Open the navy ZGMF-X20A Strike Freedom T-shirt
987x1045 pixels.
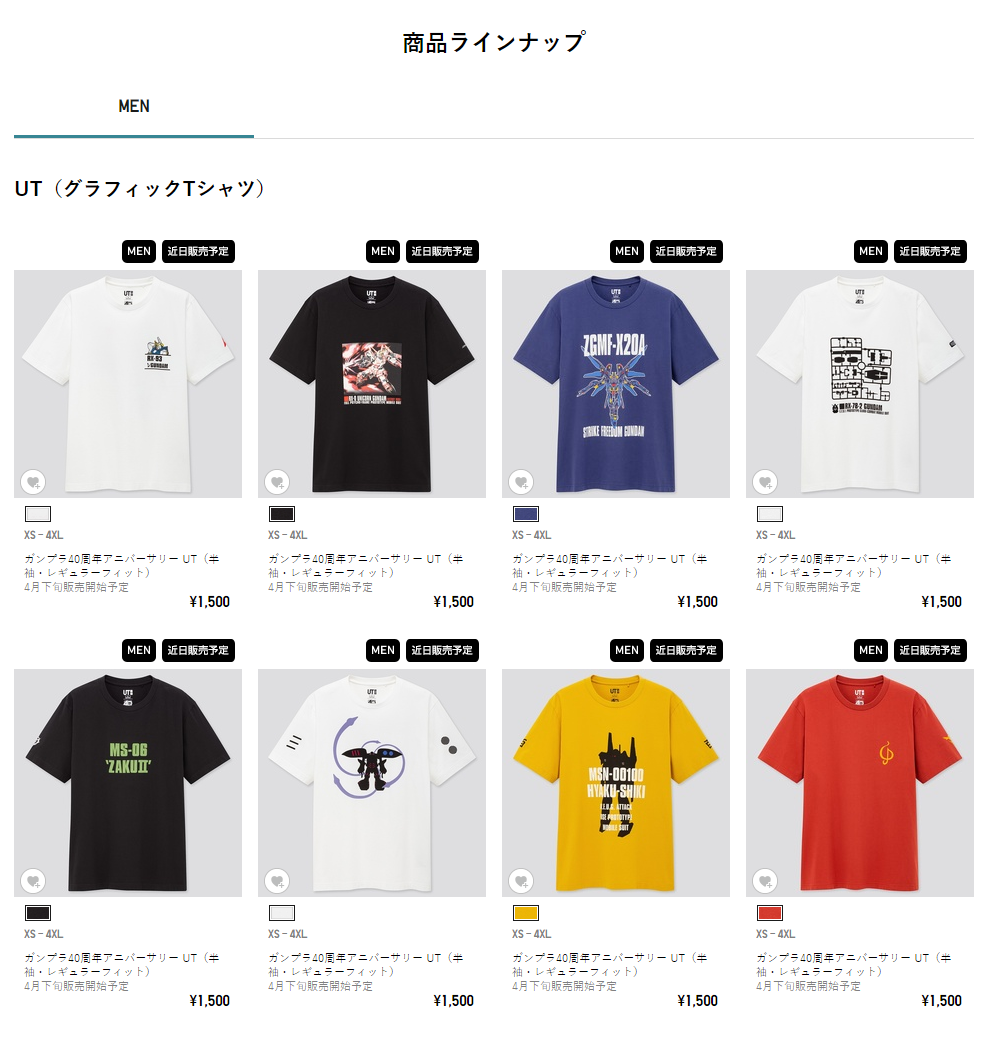tap(616, 383)
